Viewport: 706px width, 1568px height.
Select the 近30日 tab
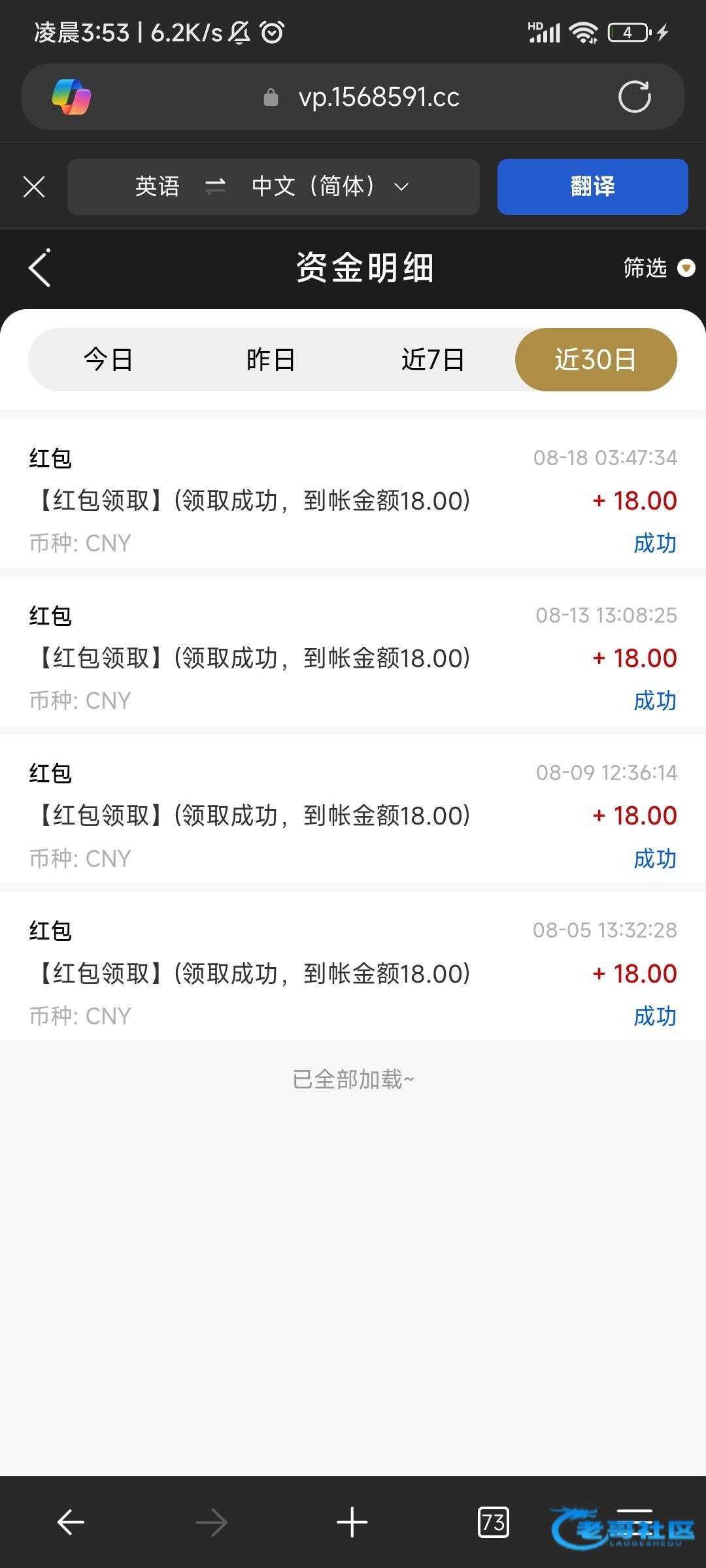pyautogui.click(x=596, y=360)
